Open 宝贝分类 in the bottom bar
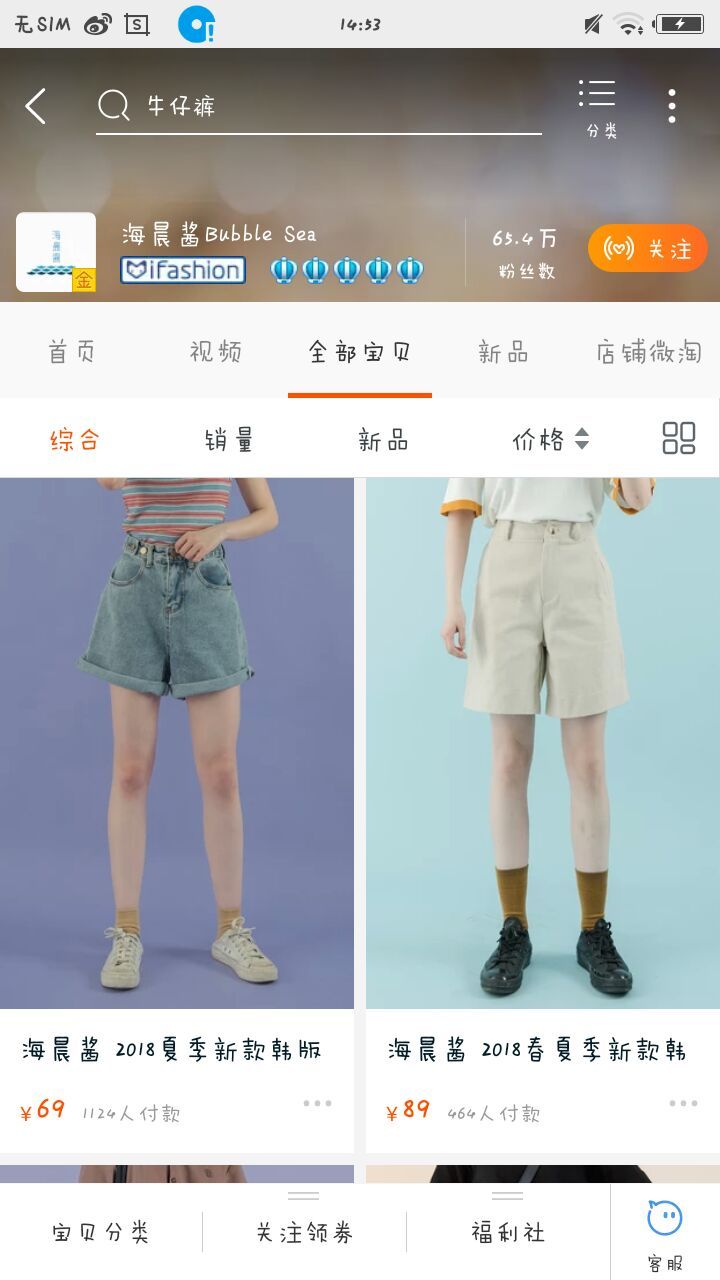 (x=101, y=1232)
